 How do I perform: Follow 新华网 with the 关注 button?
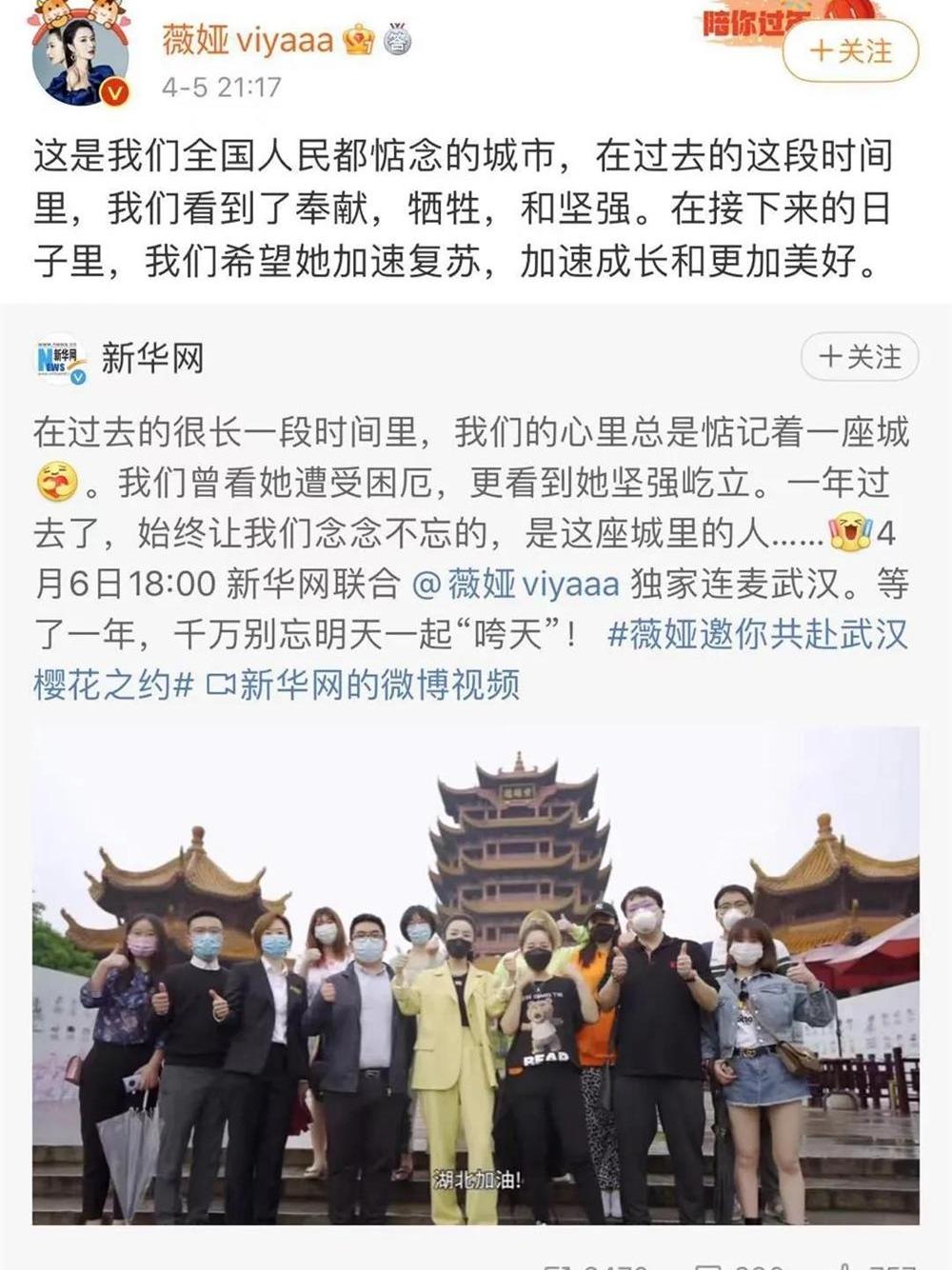[x=859, y=357]
